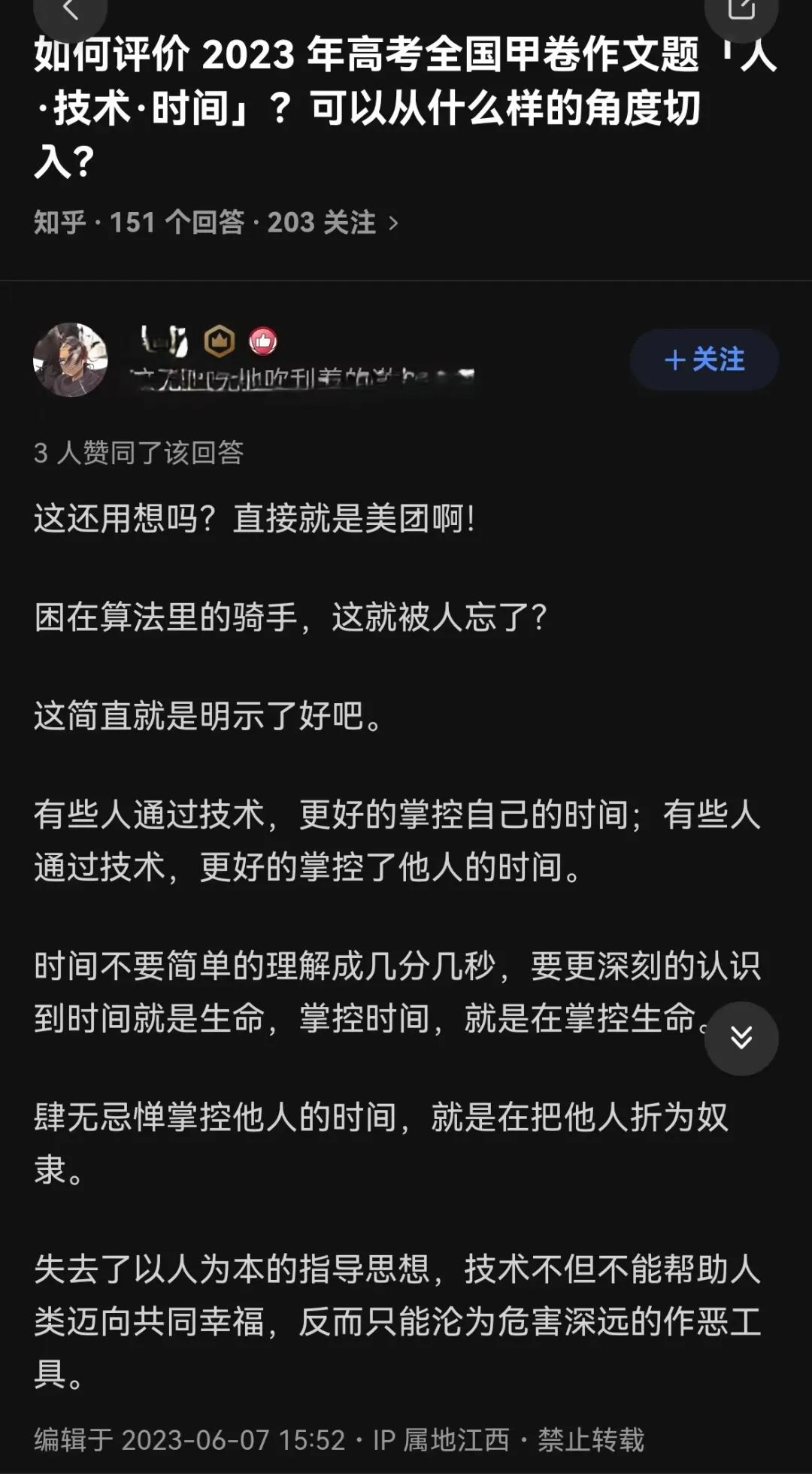The height and width of the screenshot is (1474, 812).
Task: Share this answer via top-right icon
Action: 741,9
